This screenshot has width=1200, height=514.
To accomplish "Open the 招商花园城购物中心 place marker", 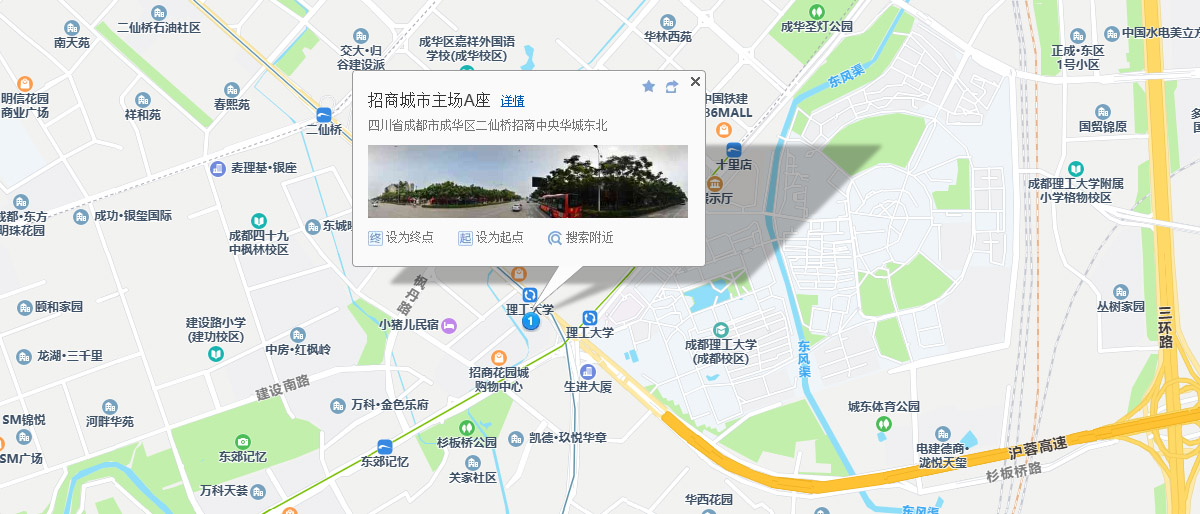I will click(499, 358).
